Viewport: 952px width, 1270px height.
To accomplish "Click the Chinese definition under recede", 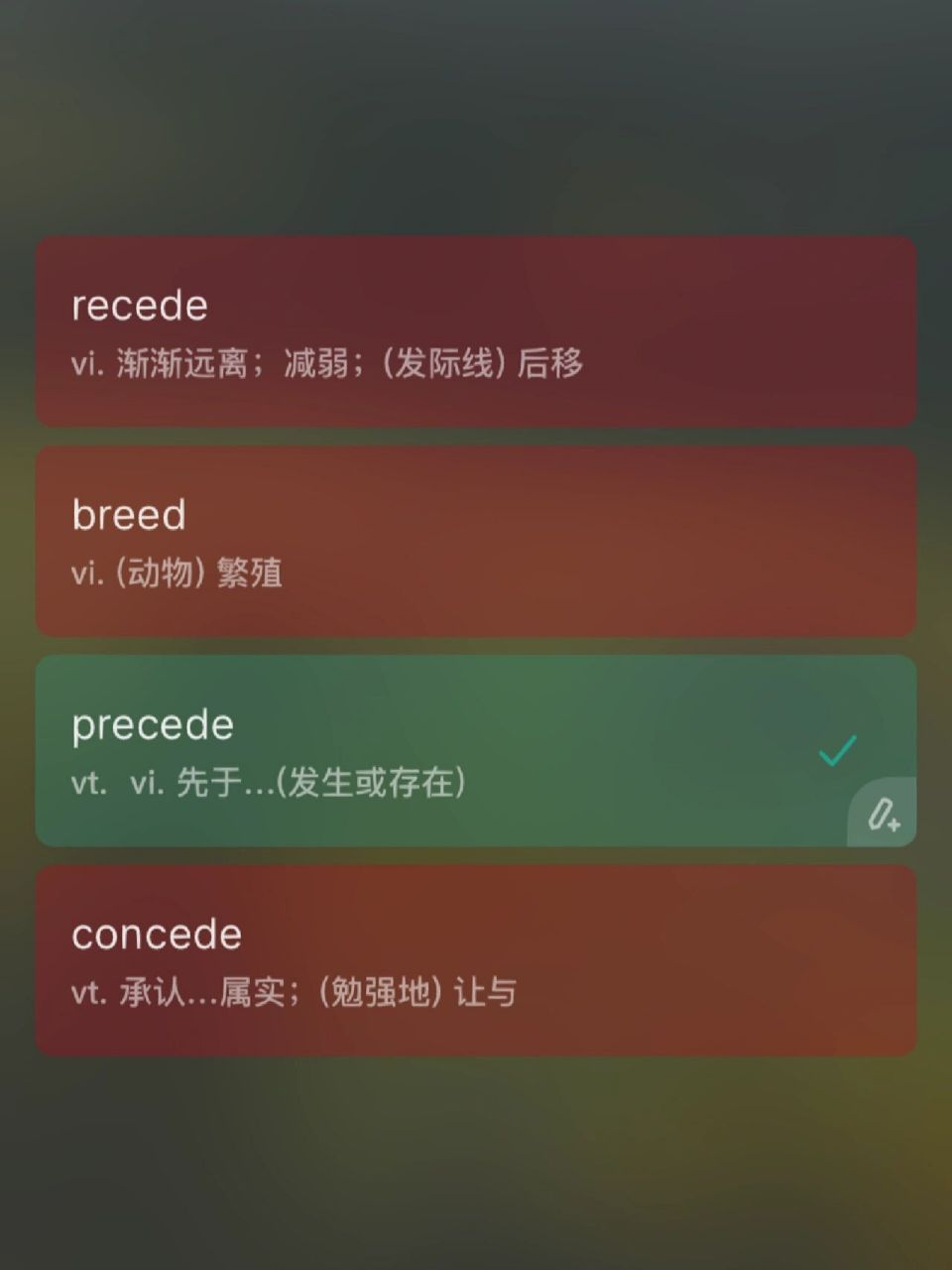I will click(327, 365).
